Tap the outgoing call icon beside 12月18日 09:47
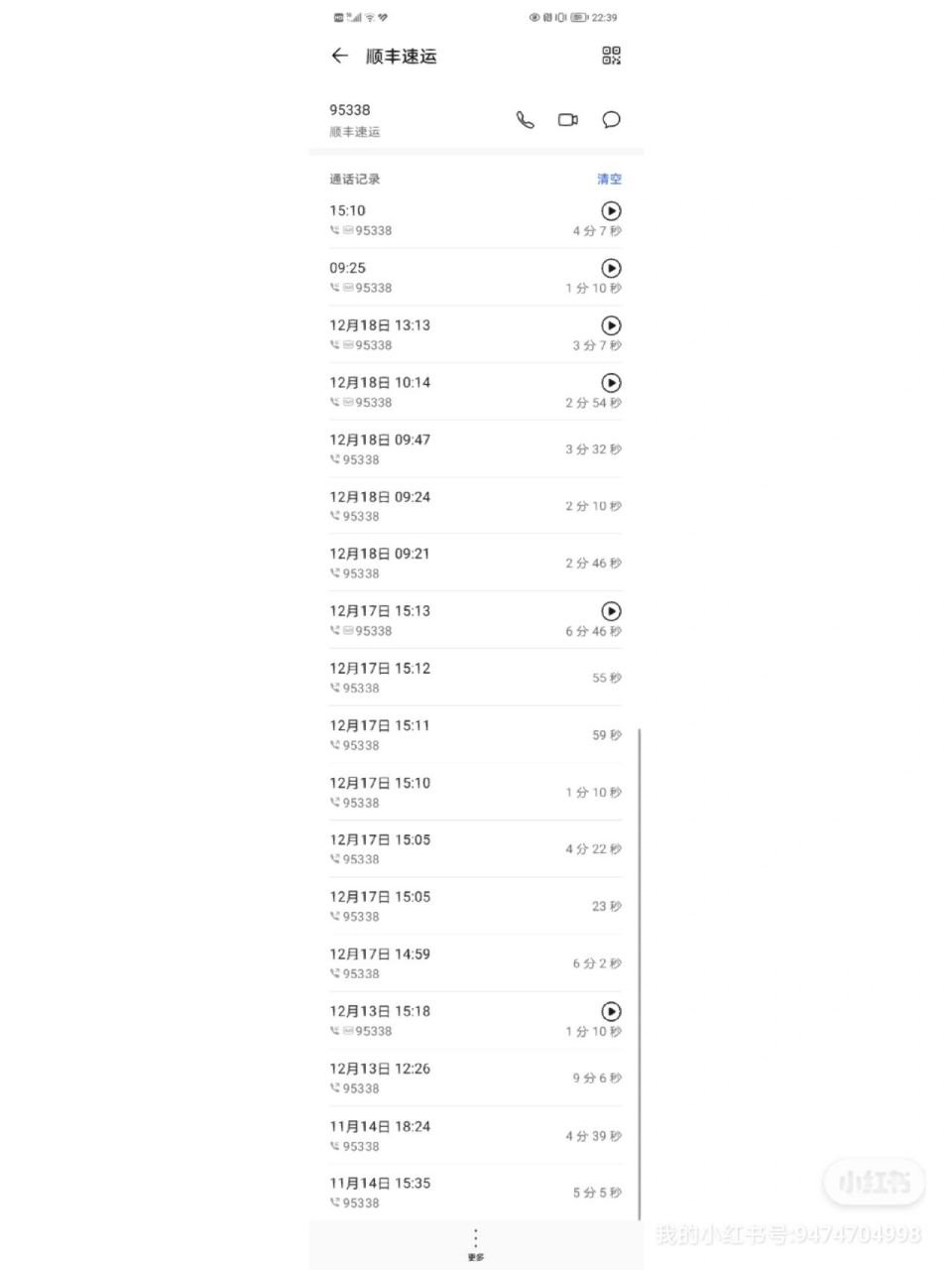This screenshot has height=1270, width=952. click(336, 459)
